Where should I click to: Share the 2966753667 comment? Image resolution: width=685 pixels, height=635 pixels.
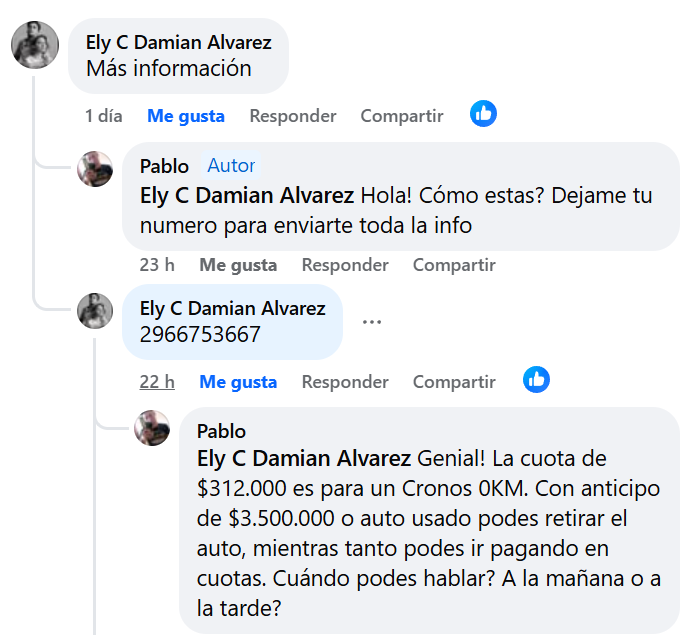[x=454, y=382]
